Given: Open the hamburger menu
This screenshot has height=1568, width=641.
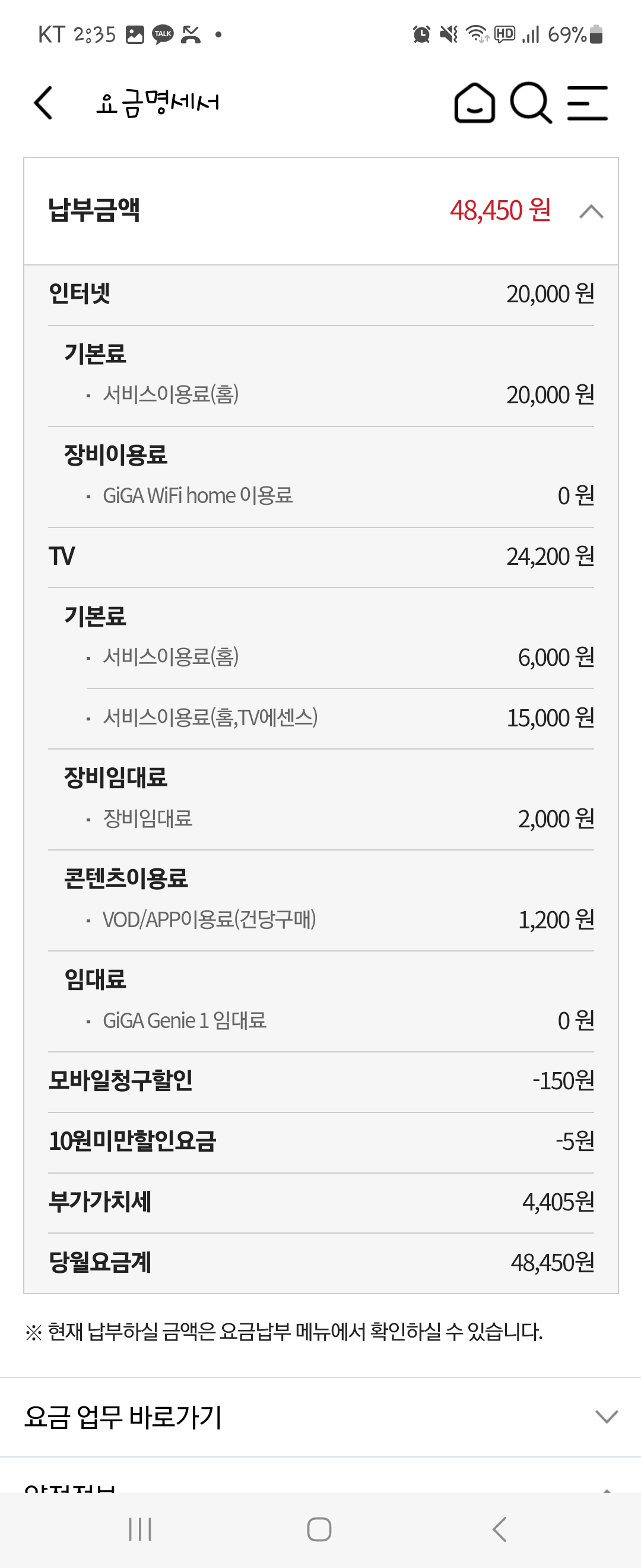Looking at the screenshot, I should pos(587,103).
